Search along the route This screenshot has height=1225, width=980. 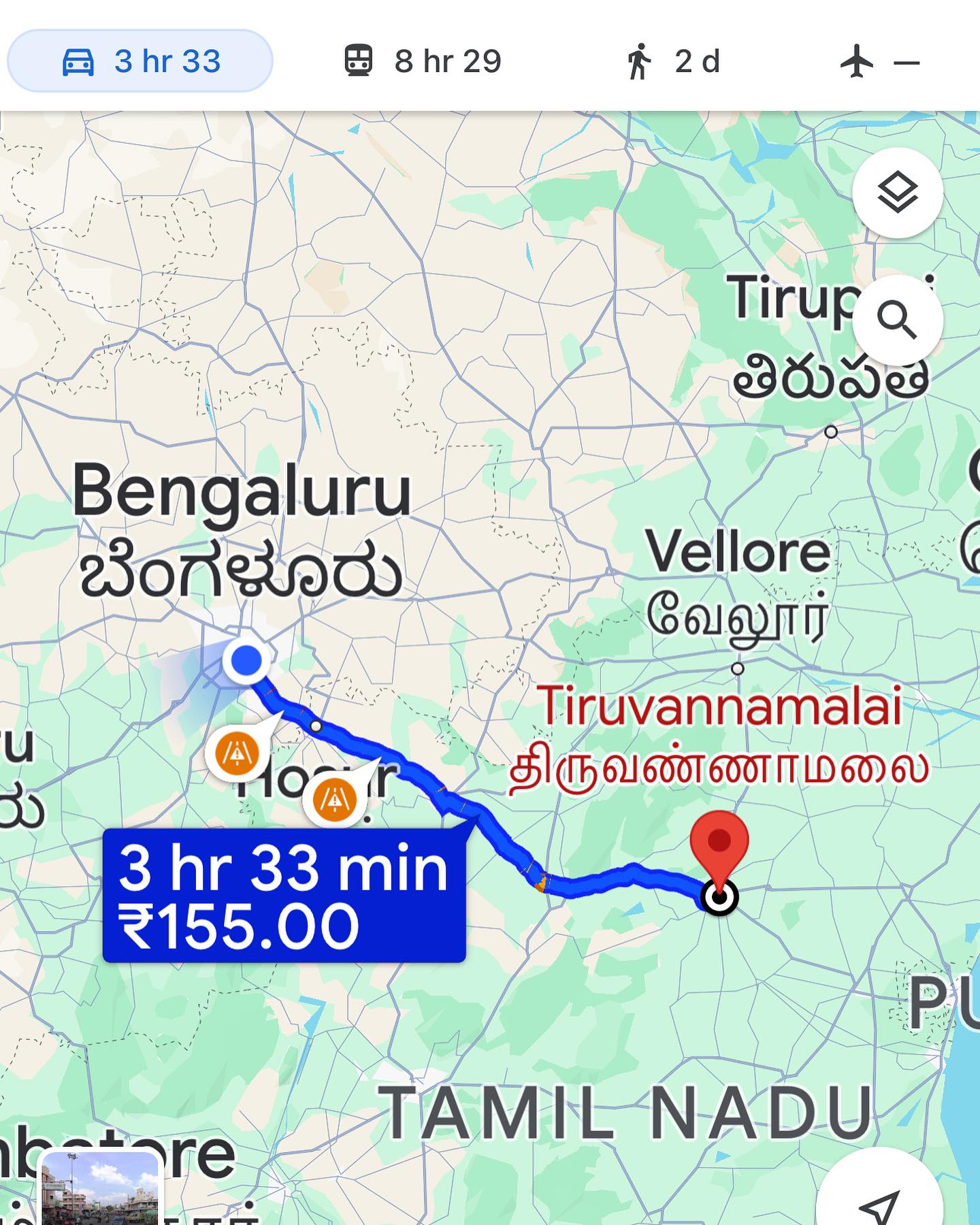(897, 320)
